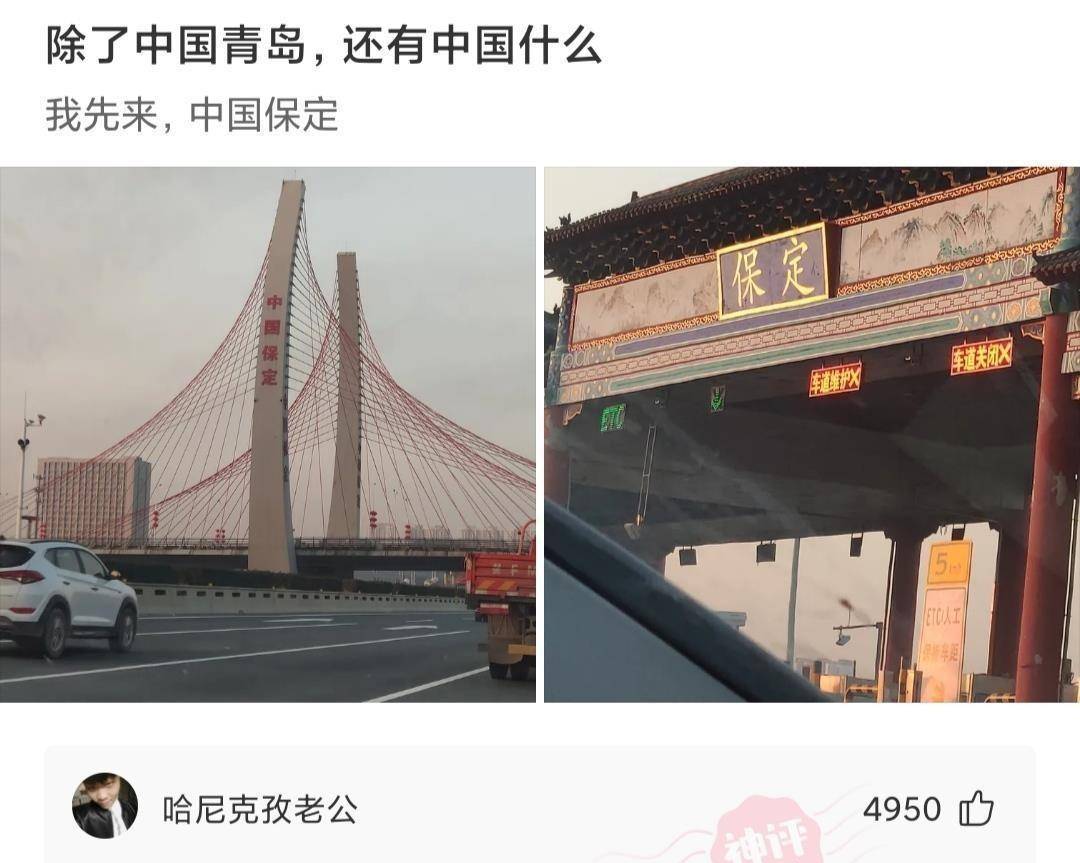Viewport: 1080px width, 863px height.
Task: Open 哈尼克孜老公's profile avatar
Action: (105, 806)
